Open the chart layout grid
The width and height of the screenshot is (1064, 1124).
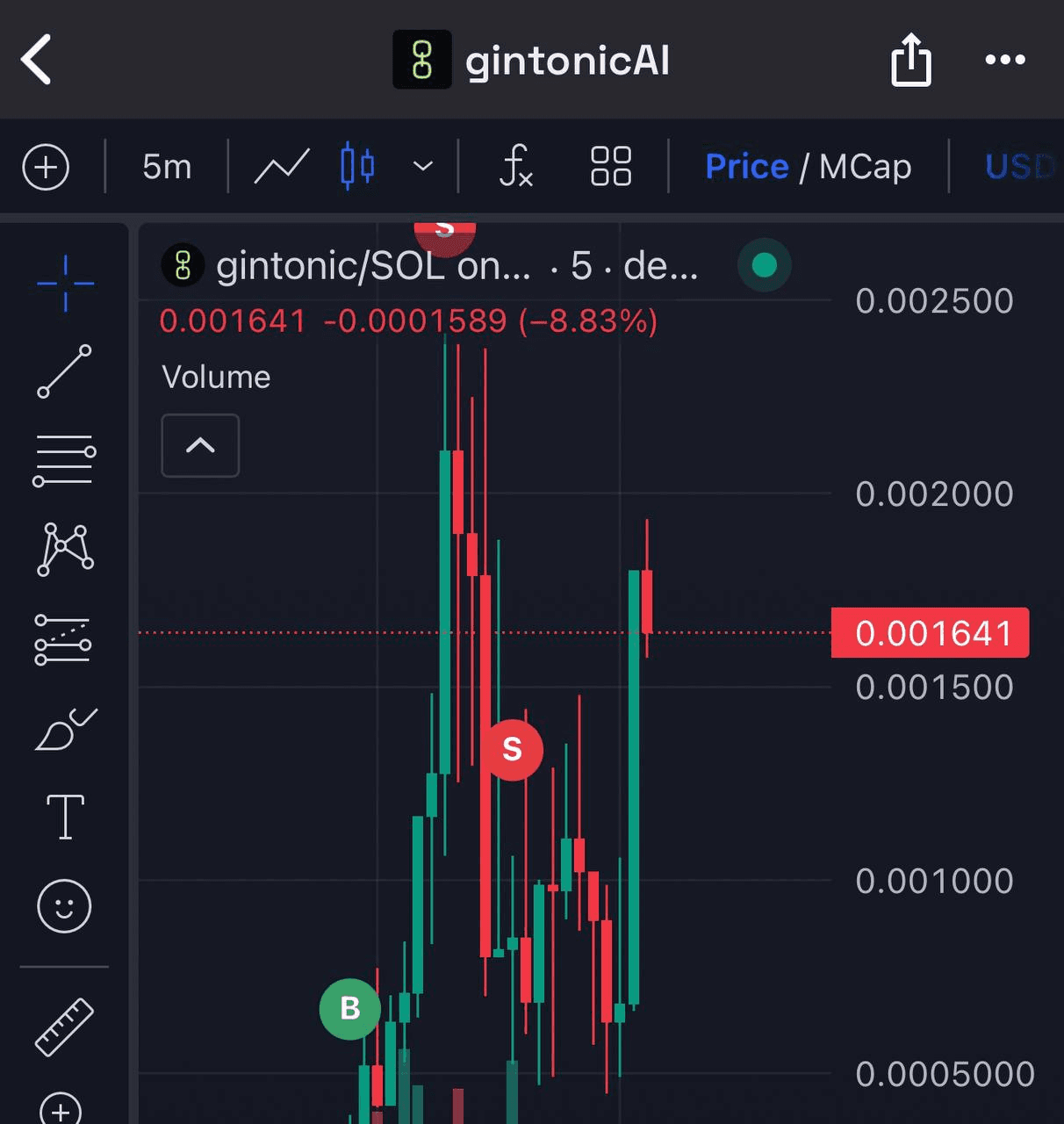[x=611, y=167]
